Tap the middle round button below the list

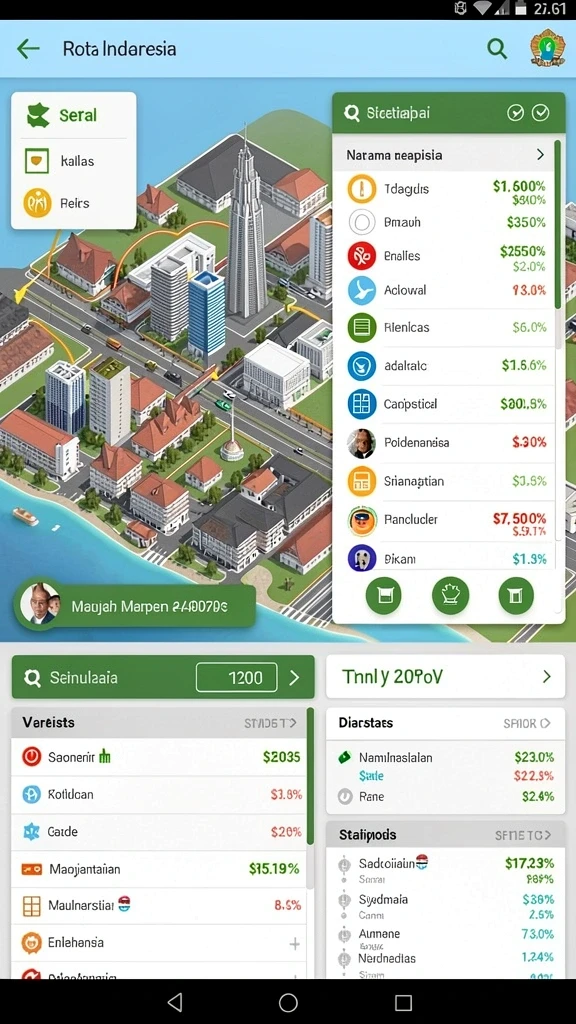click(x=451, y=595)
